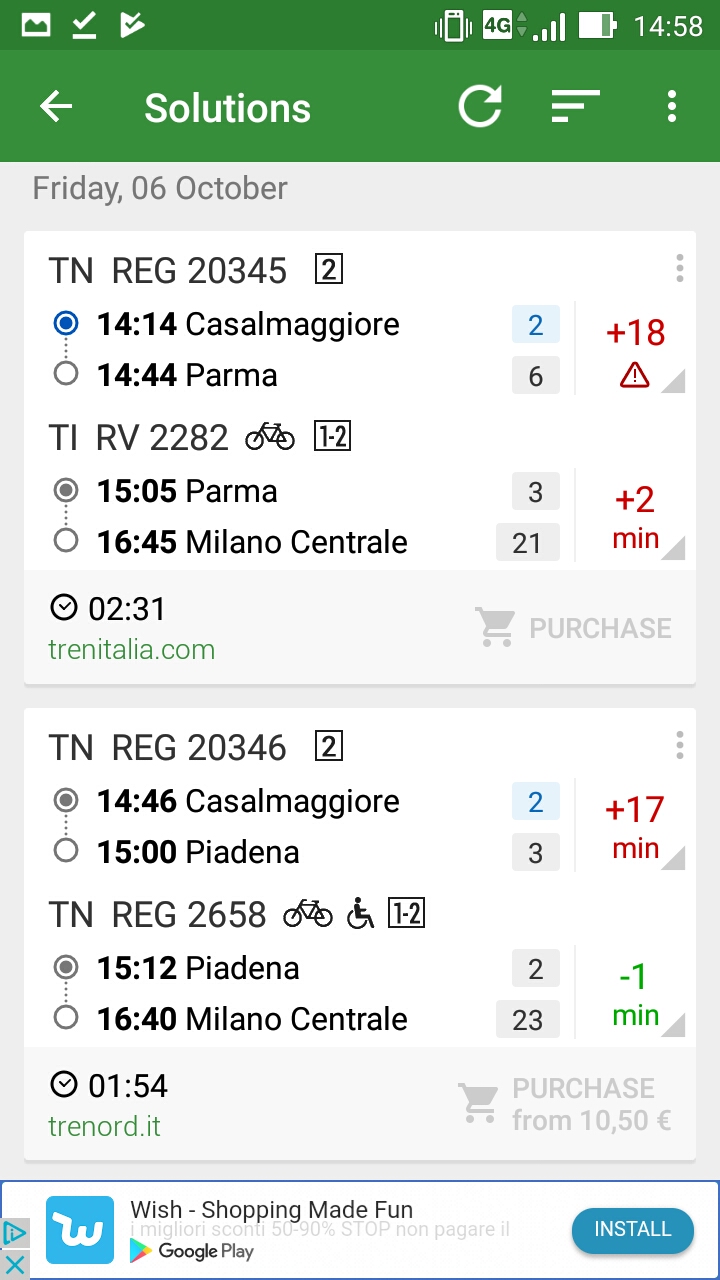Purchase the trenitalia.com 02:31 solution
The image size is (720, 1280).
[573, 628]
